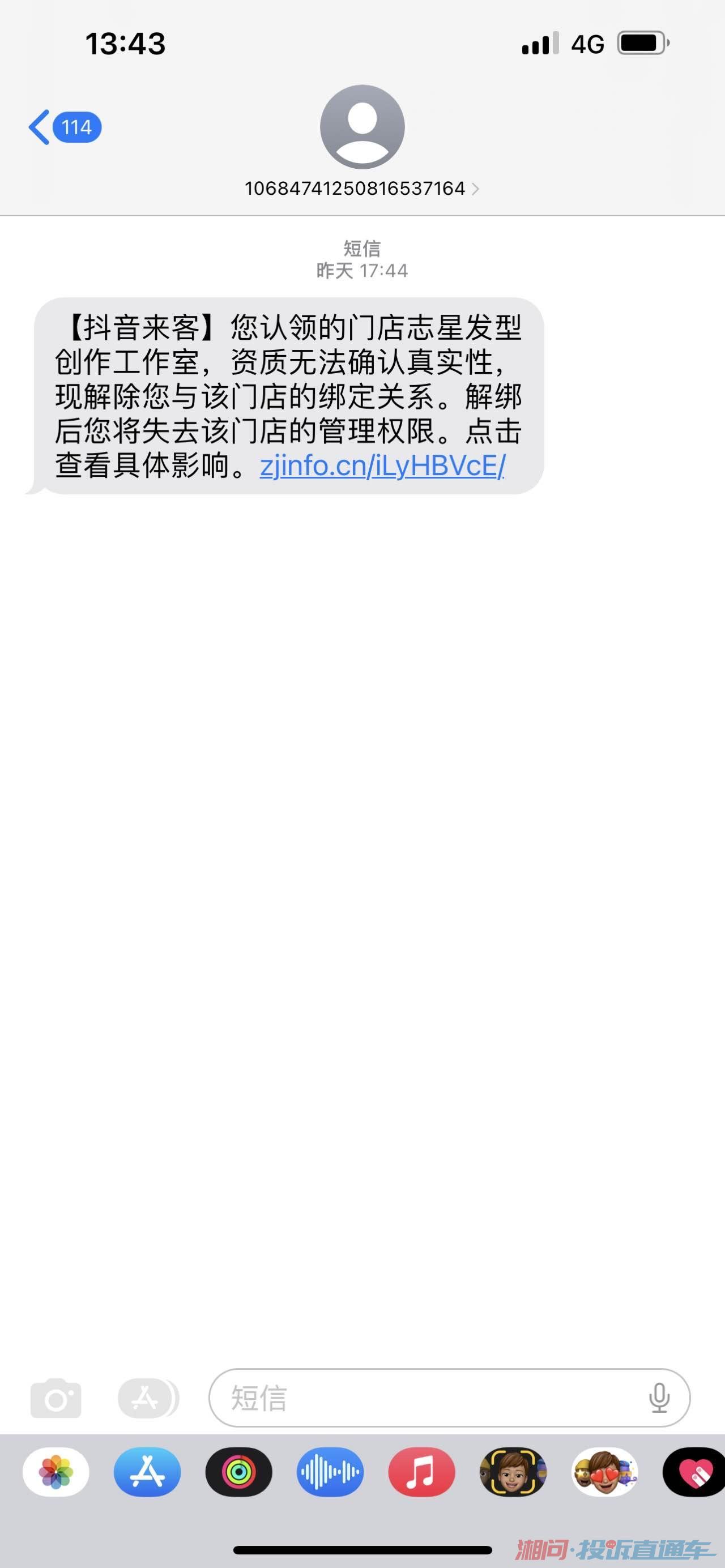Image resolution: width=725 pixels, height=1568 pixels.
Task: Open the Memoji camera app
Action: [513, 1472]
